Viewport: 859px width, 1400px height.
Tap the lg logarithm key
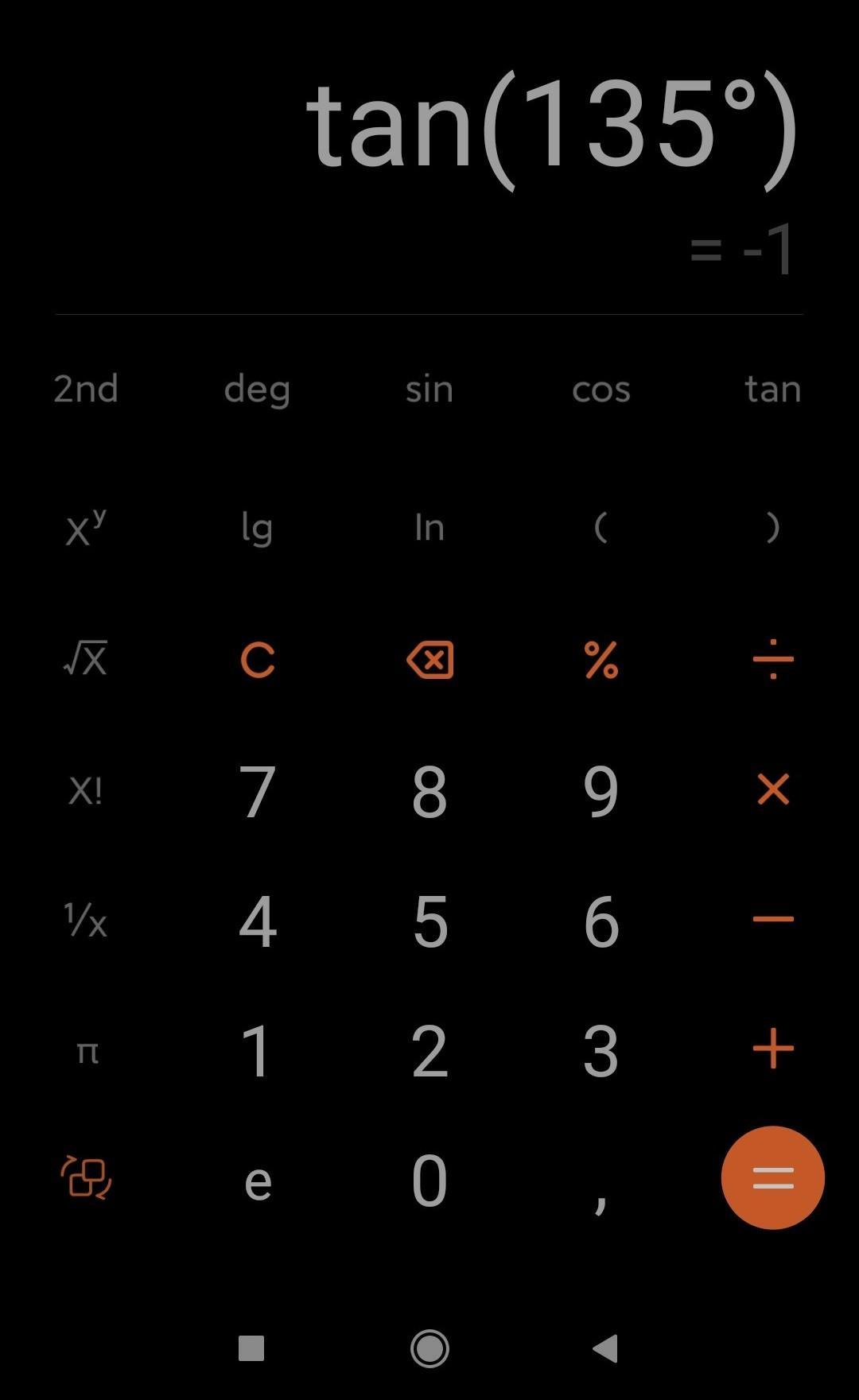click(257, 529)
